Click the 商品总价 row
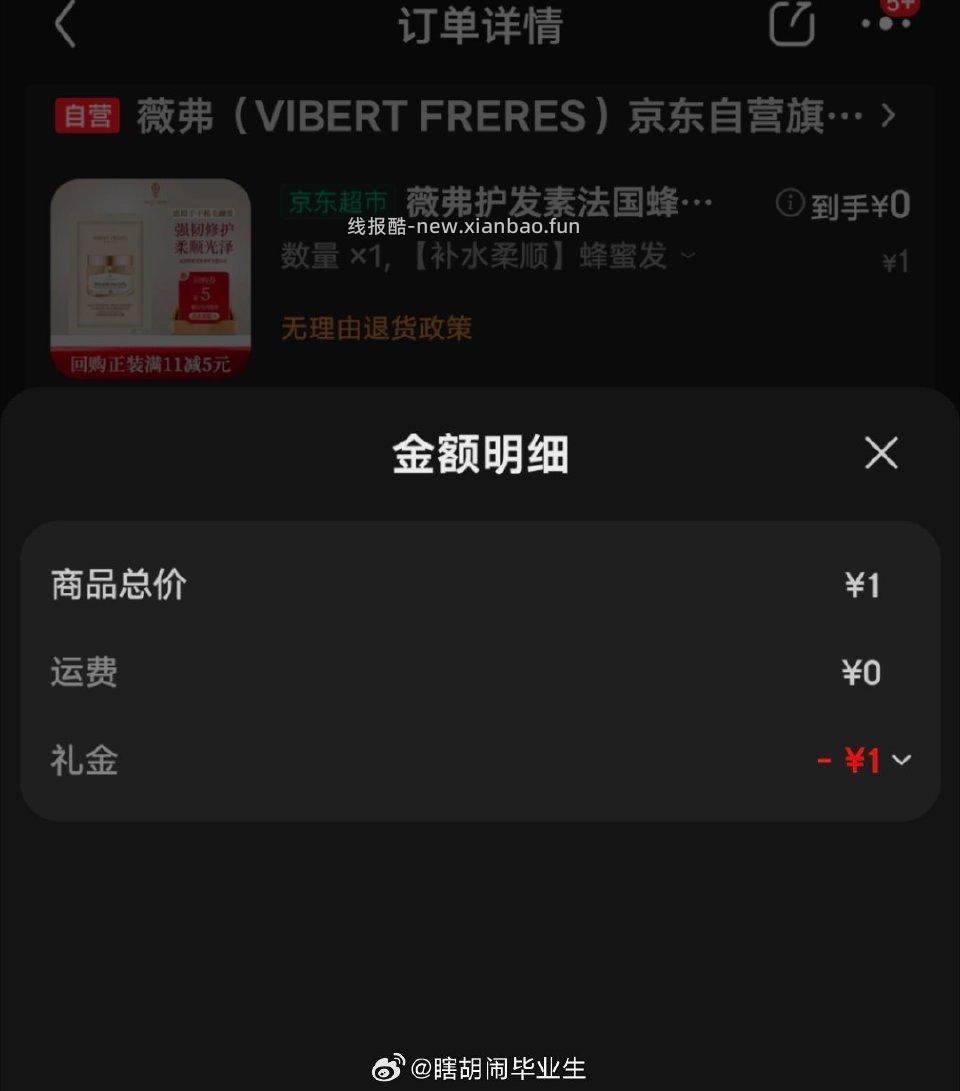Screen dimensions: 960x1091 pos(480,587)
